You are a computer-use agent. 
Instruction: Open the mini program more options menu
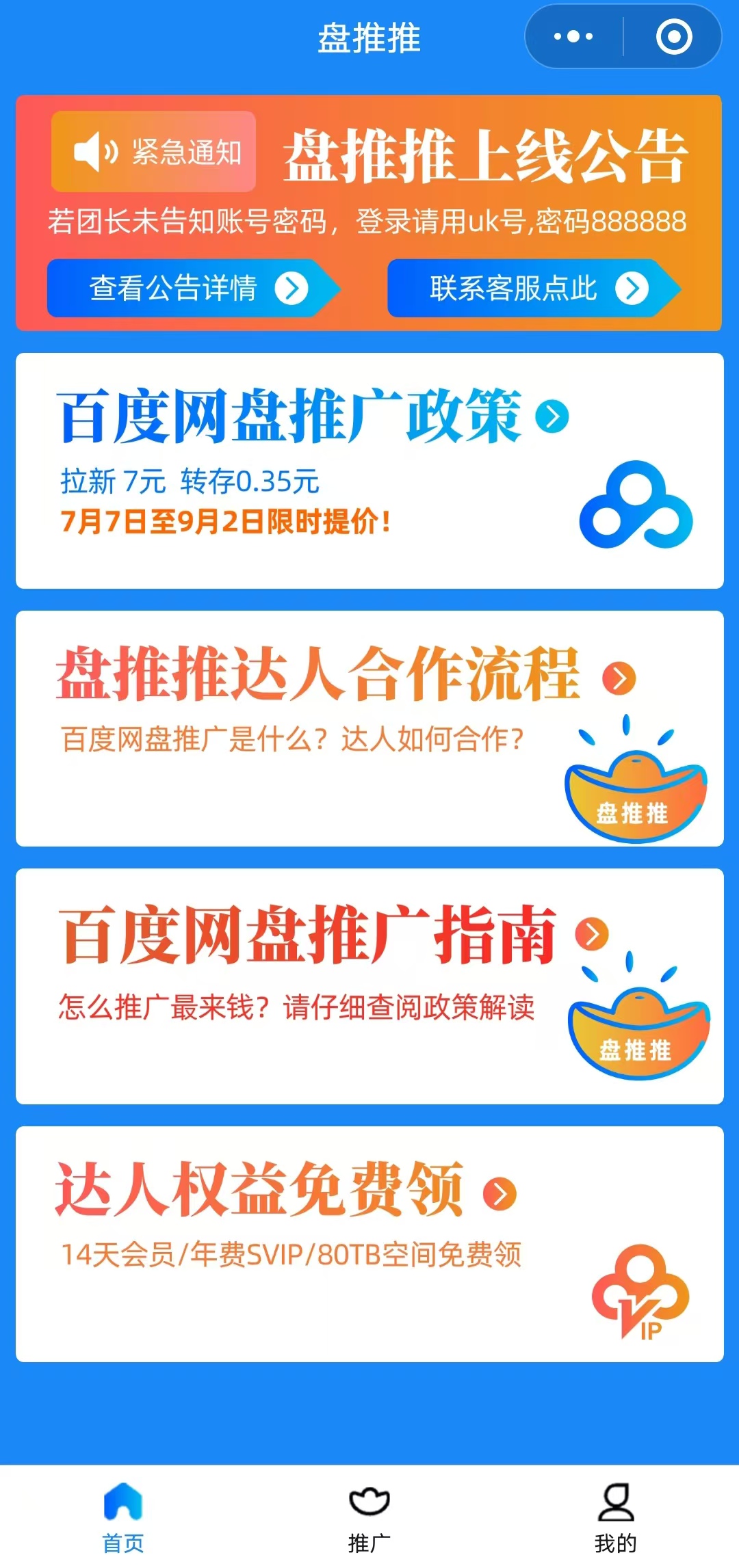tap(573, 37)
